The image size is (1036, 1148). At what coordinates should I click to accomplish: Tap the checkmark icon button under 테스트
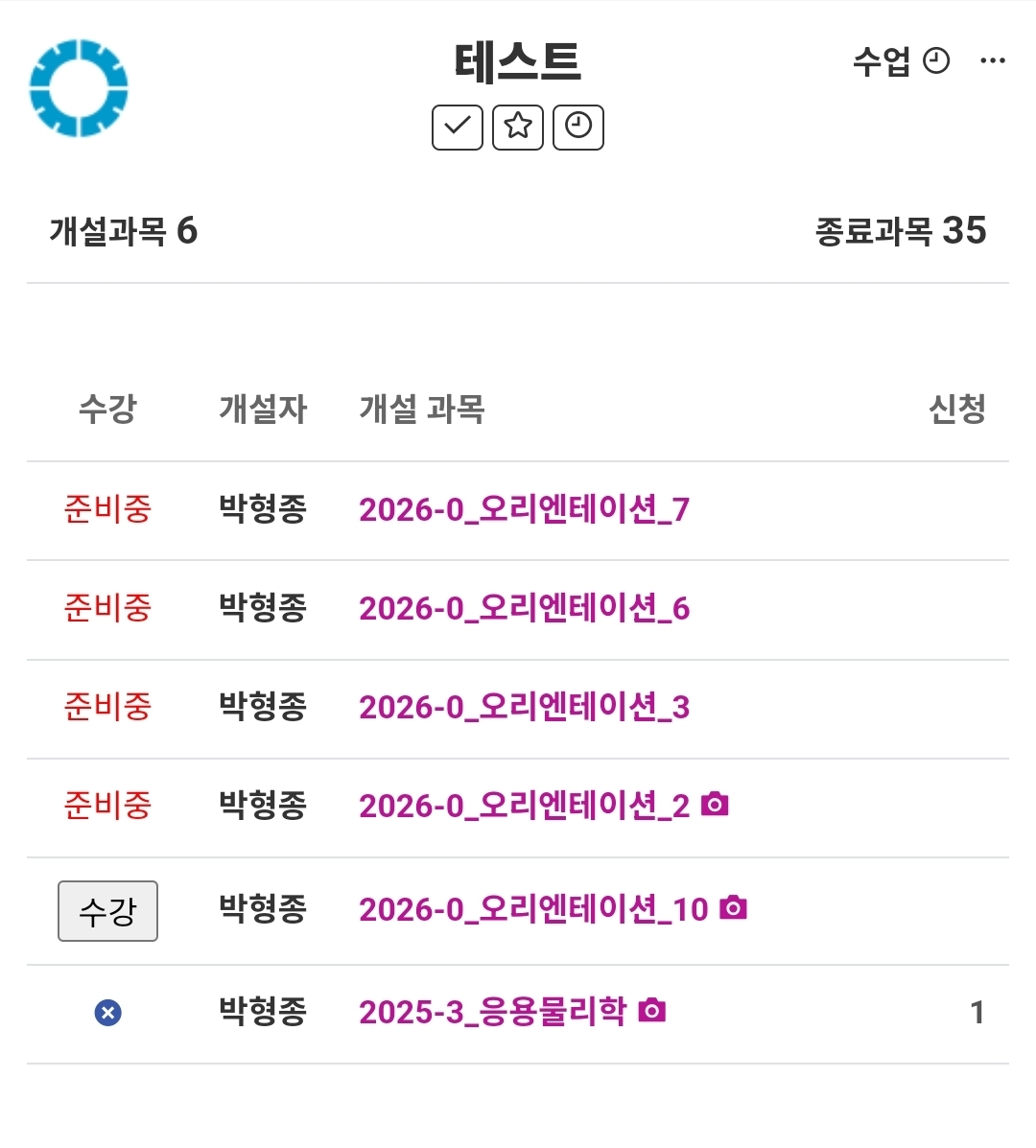[x=458, y=127]
